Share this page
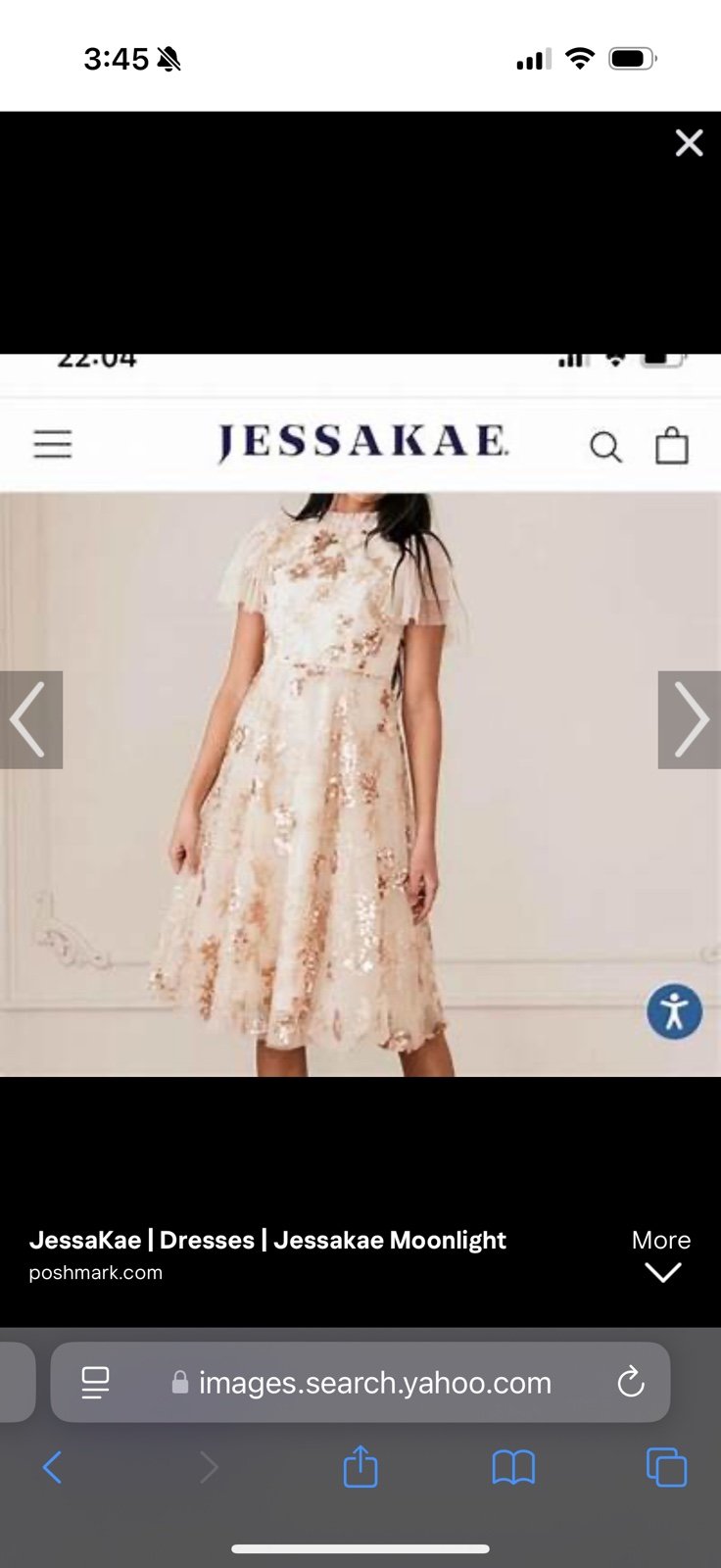This screenshot has width=721, height=1568. 360,1466
